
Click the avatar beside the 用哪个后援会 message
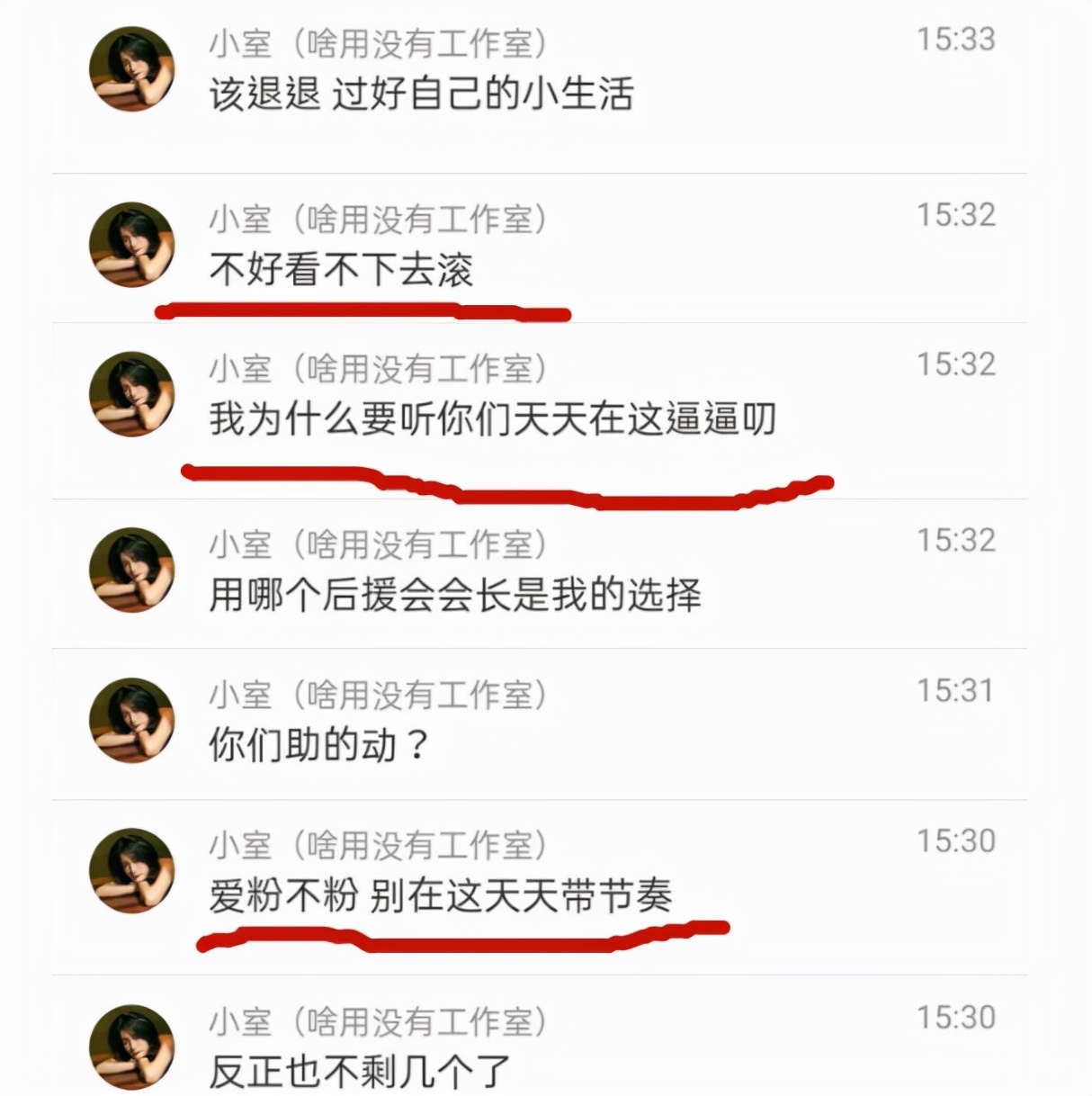point(131,571)
